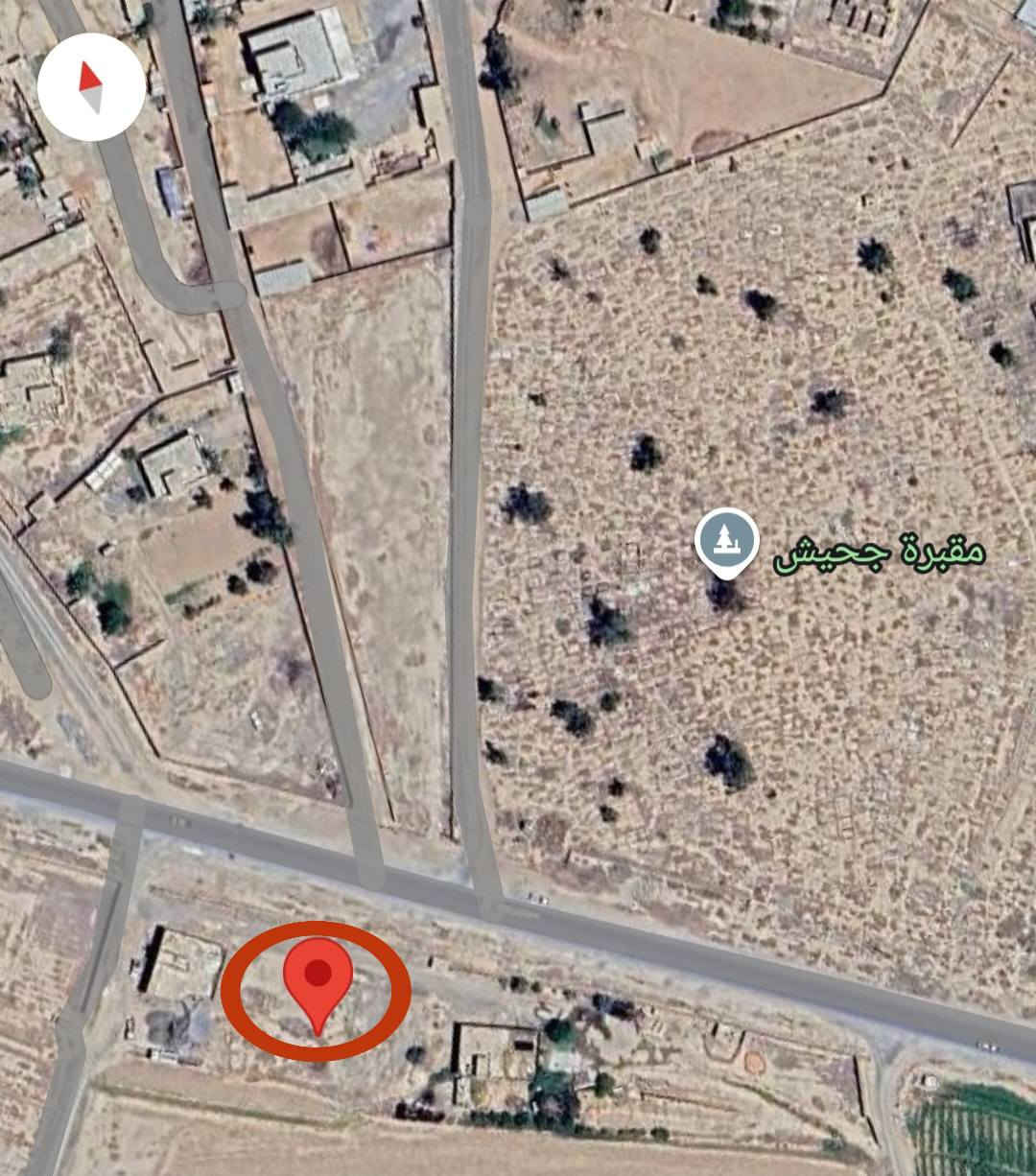Open details for the highlighted pinned location
Screen dimensions: 1036x1176
coord(318,980)
